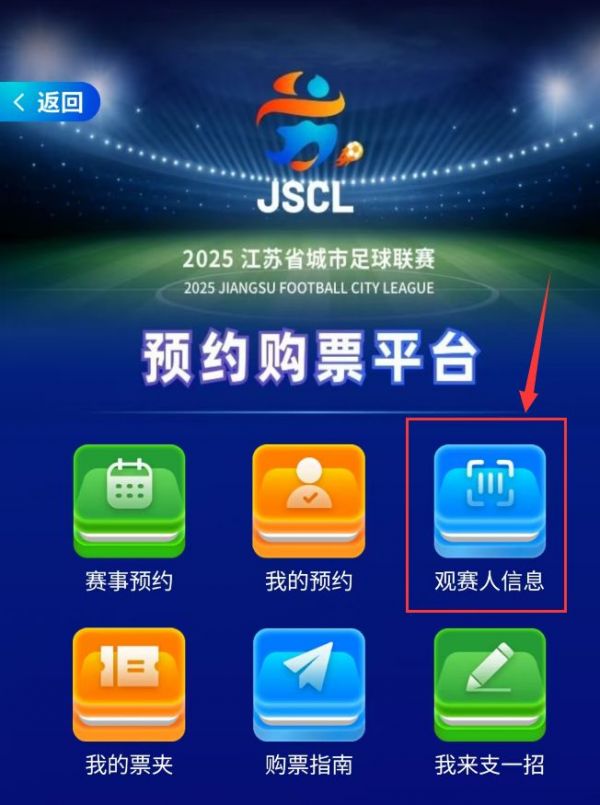Open 观赛人信息 spectator info
Image resolution: width=600 pixels, height=805 pixels.
pos(489,502)
